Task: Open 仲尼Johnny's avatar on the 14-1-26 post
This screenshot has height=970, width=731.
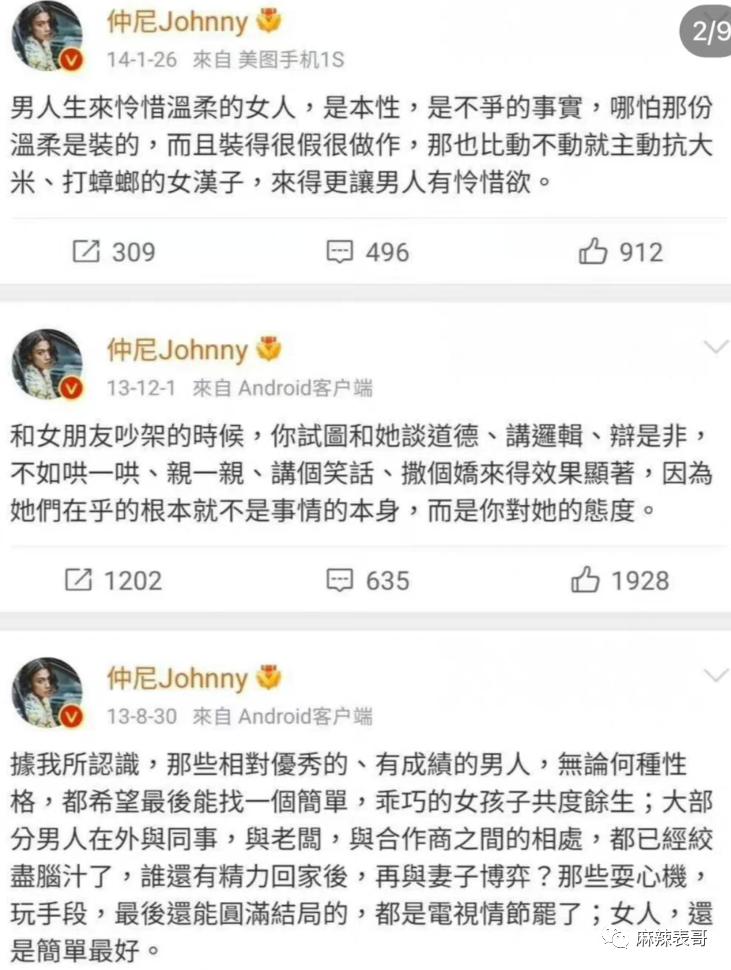Action: [47, 36]
